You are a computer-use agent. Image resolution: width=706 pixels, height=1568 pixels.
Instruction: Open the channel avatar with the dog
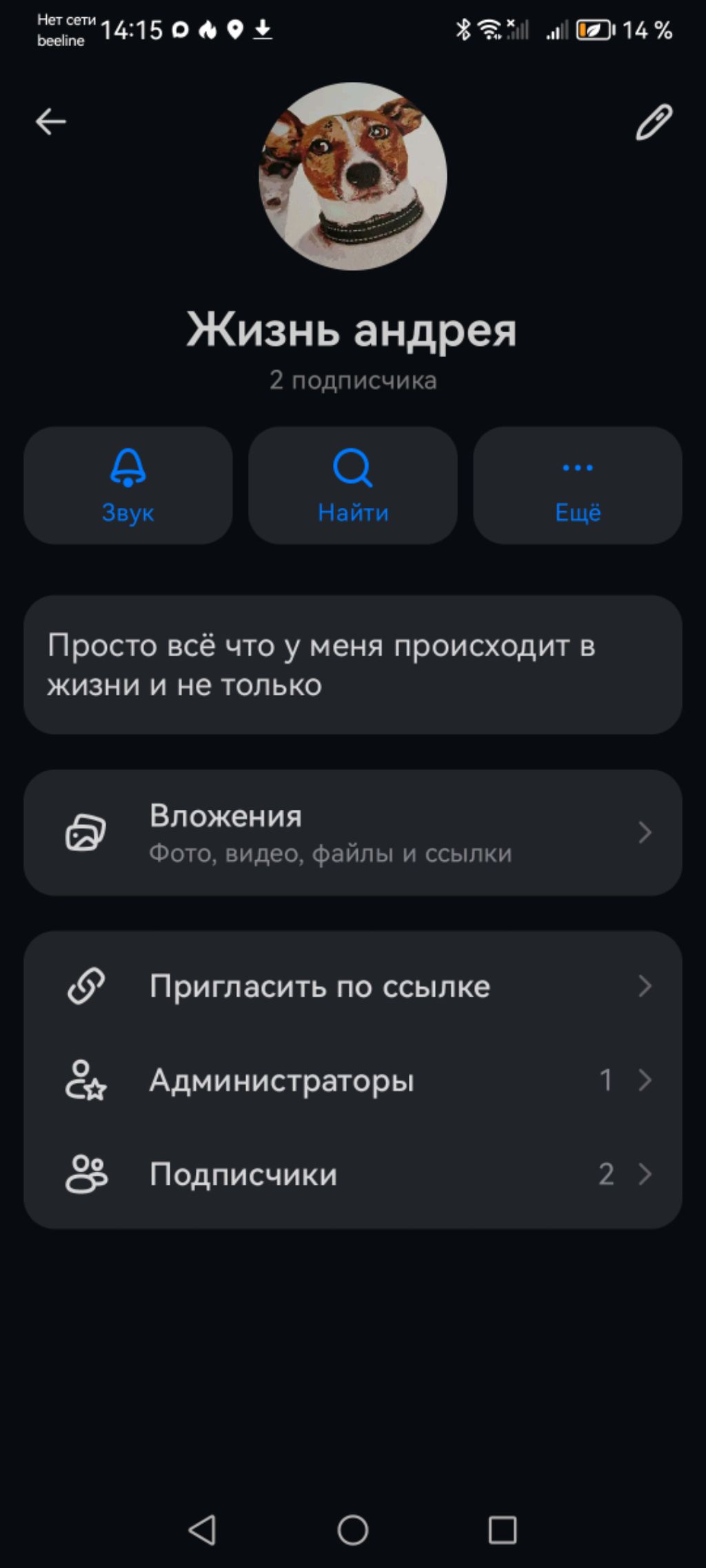[352, 176]
